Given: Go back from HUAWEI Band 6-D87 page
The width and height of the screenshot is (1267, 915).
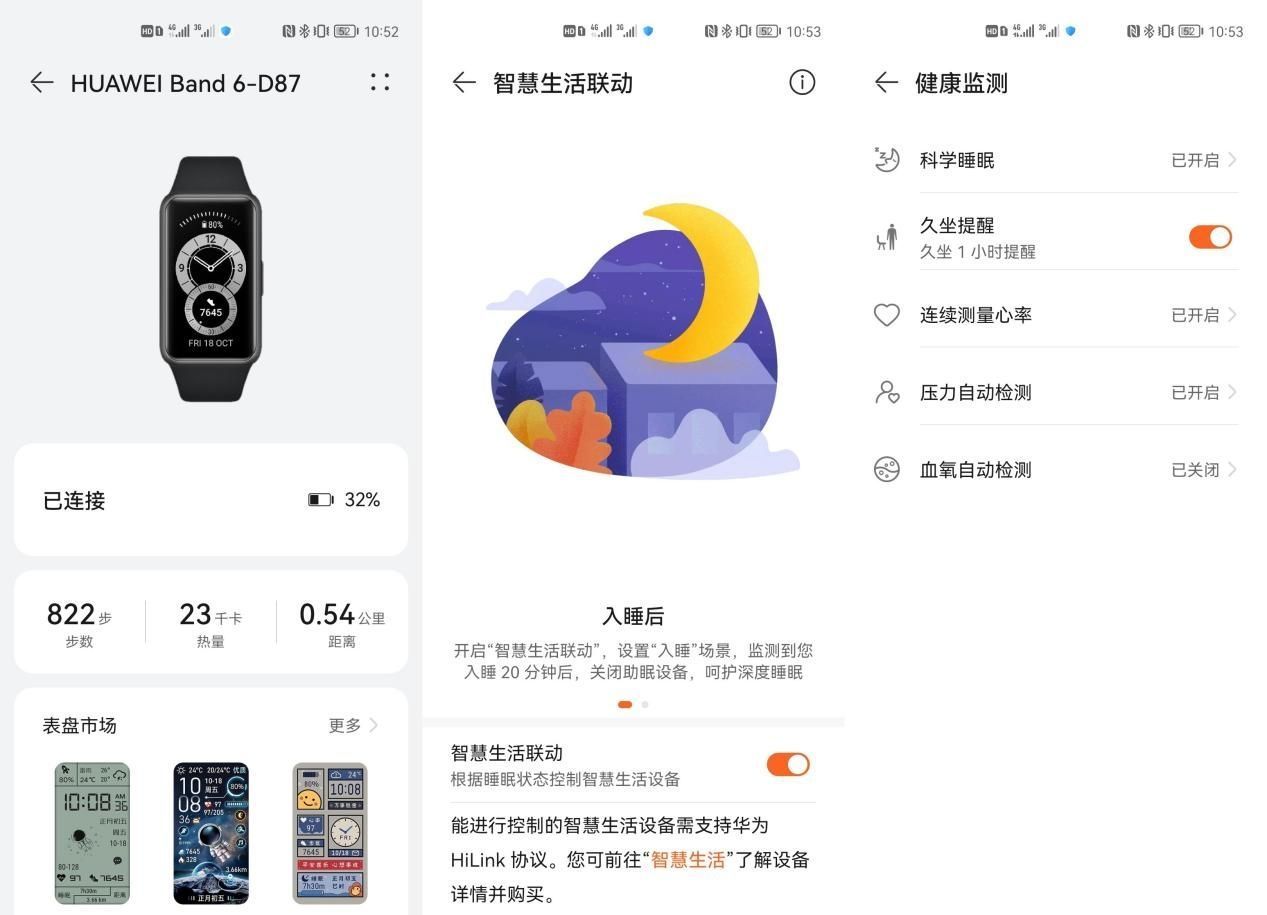Looking at the screenshot, I should click(x=42, y=83).
